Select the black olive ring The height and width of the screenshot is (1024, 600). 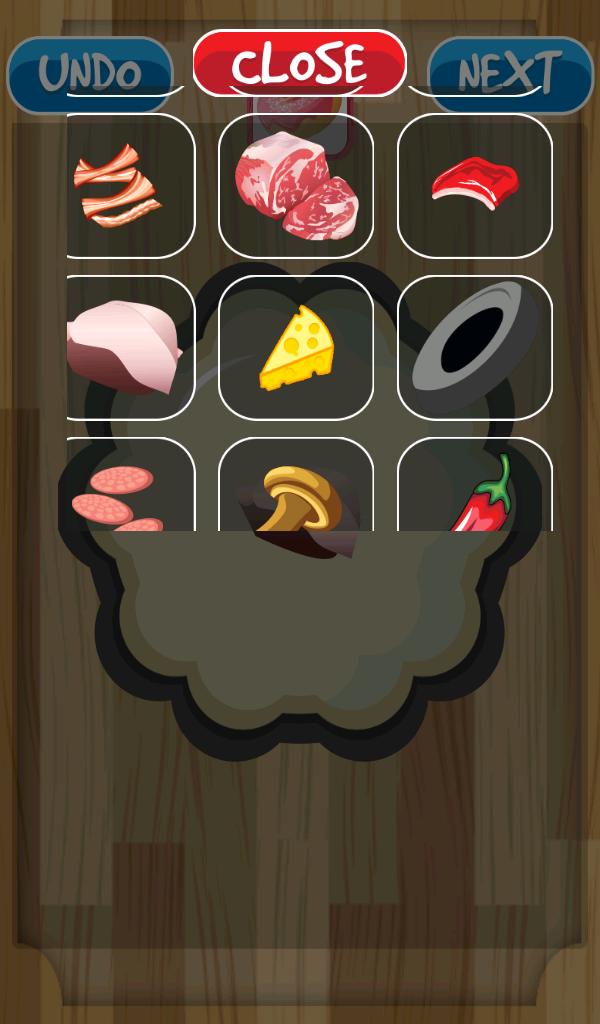pos(475,347)
